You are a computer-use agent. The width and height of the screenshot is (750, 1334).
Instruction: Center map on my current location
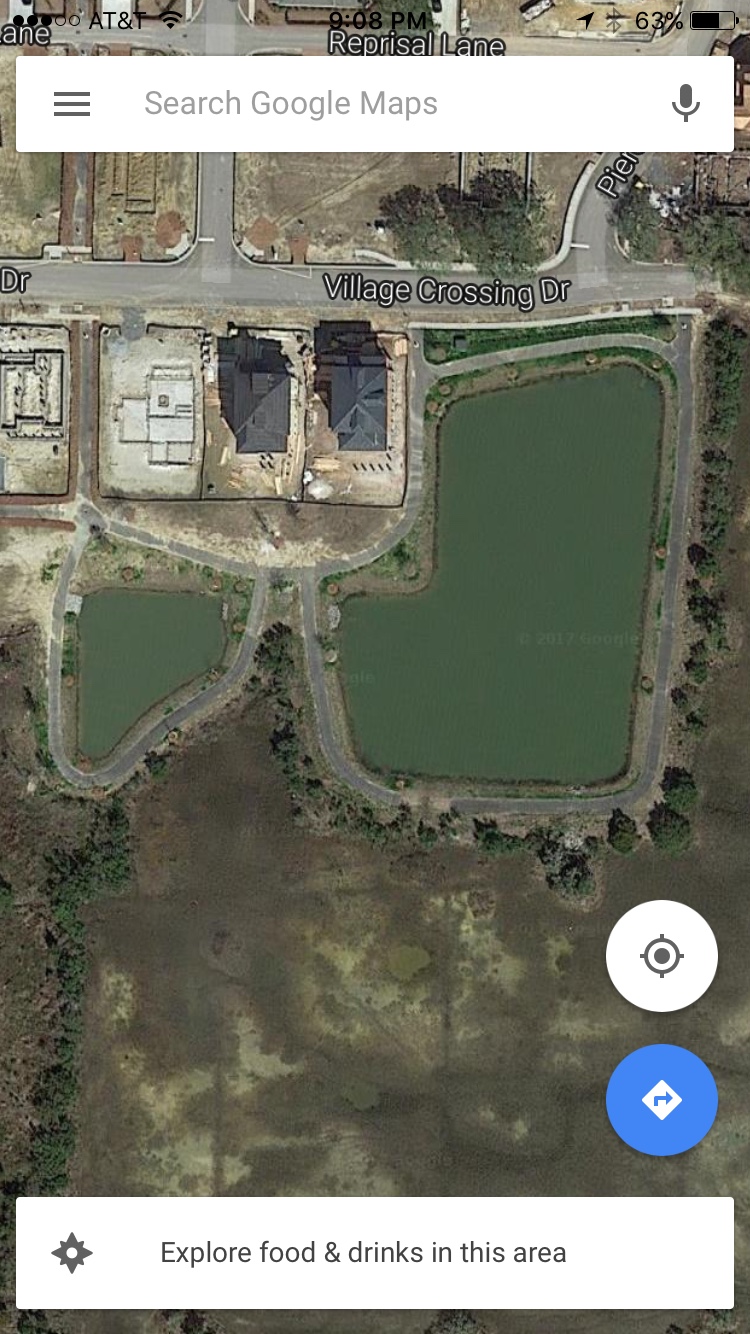(x=661, y=956)
